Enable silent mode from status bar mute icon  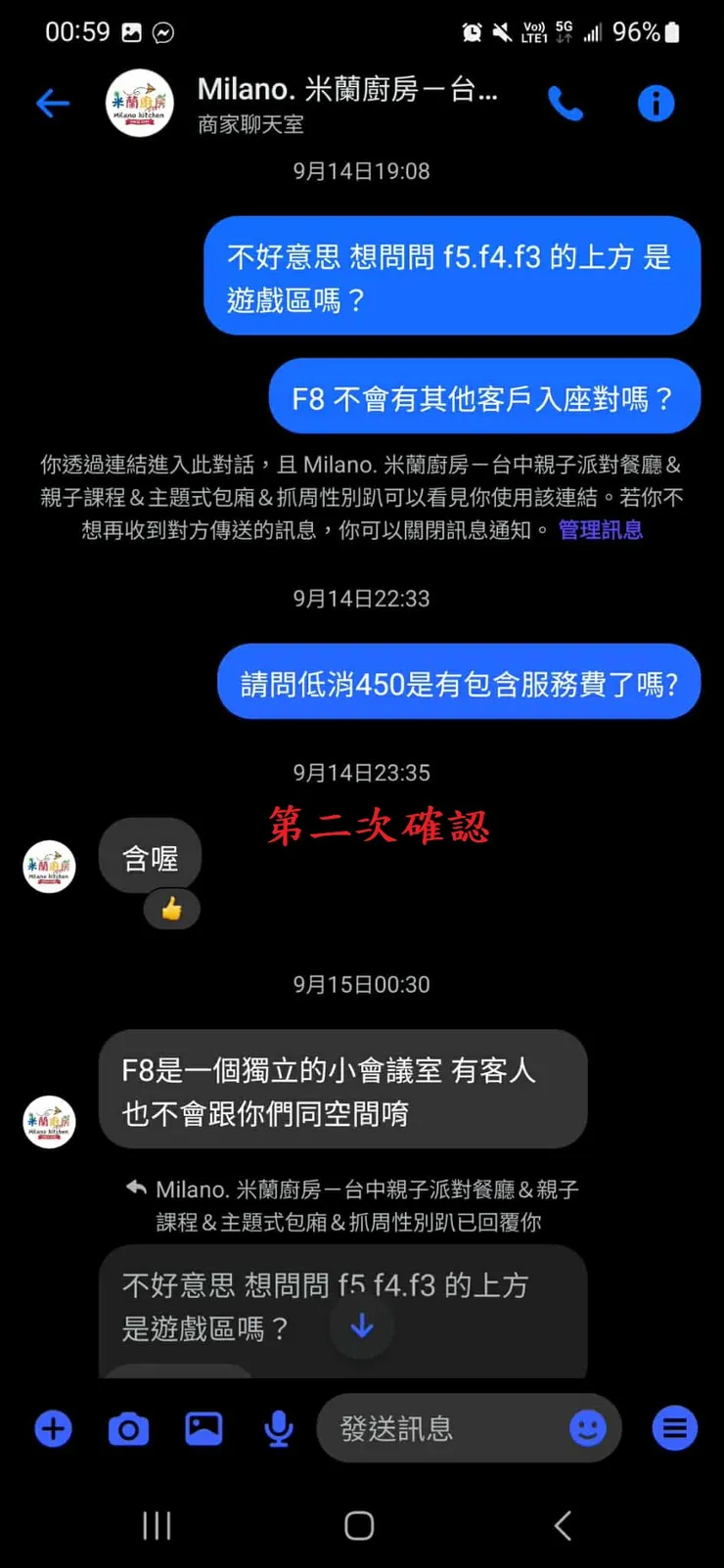coord(500,30)
